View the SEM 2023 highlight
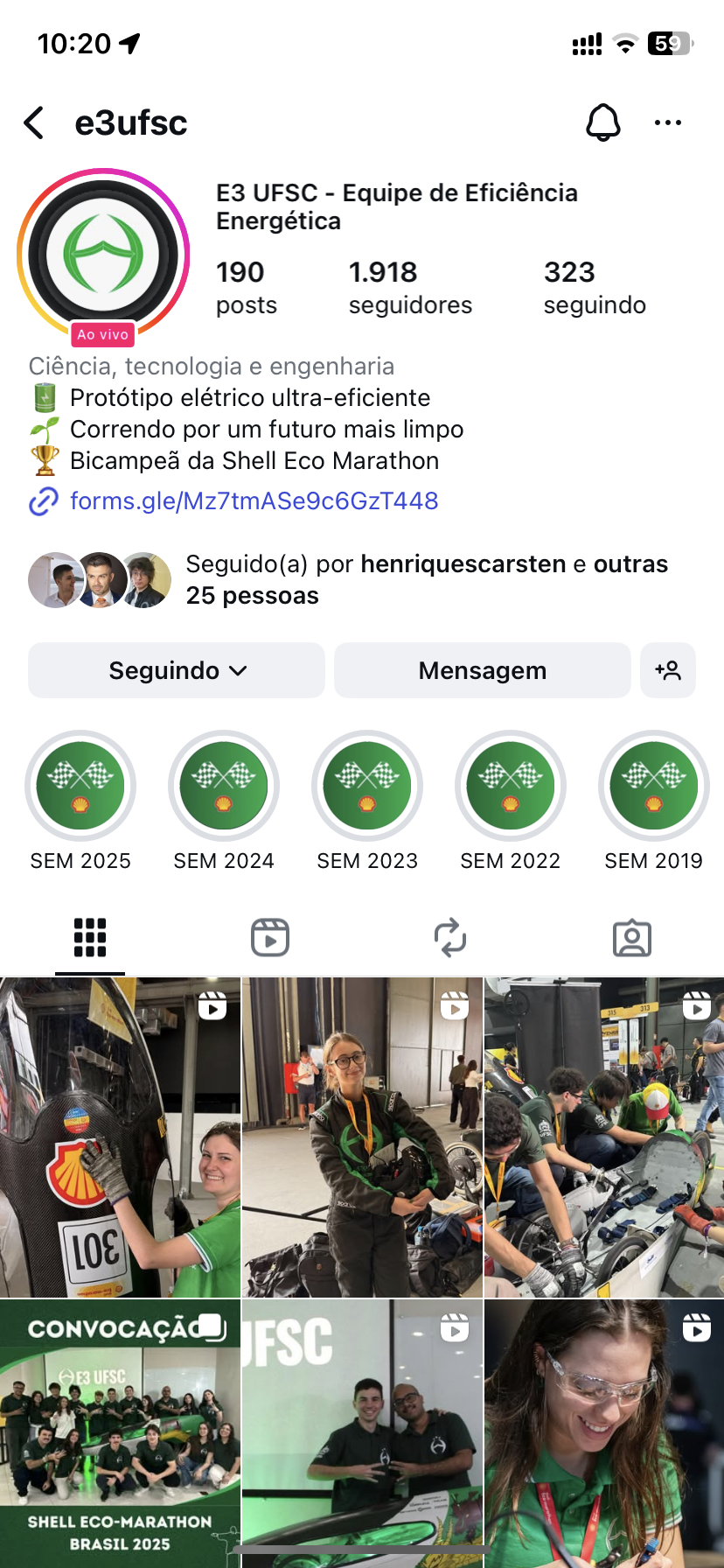Screen dimensions: 724x1568 367,786
